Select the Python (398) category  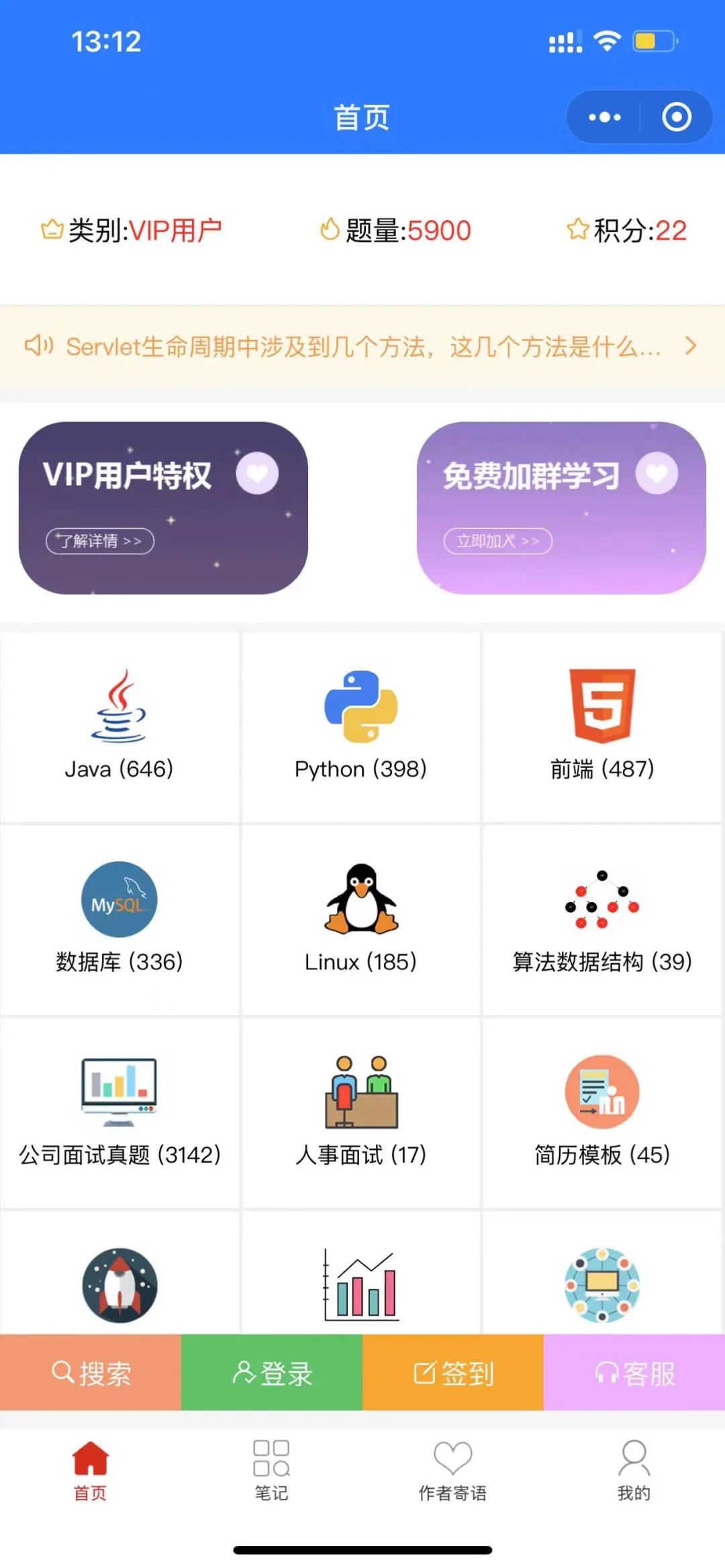361,726
